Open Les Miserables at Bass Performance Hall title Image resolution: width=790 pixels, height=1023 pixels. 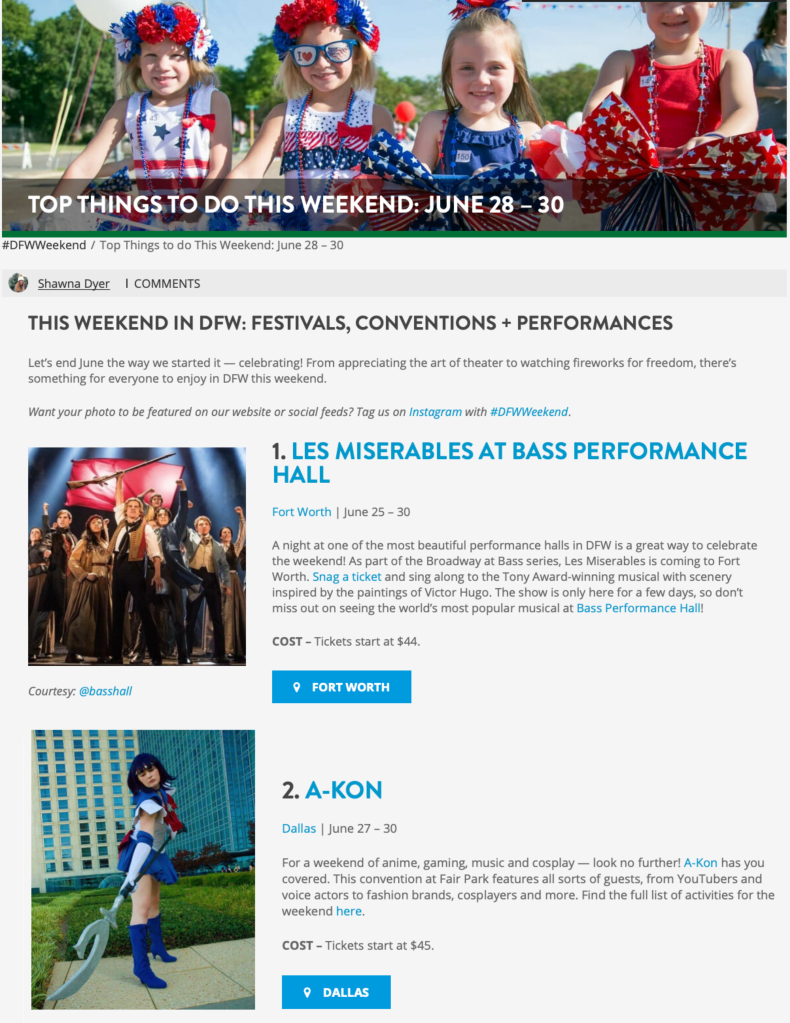[509, 462]
